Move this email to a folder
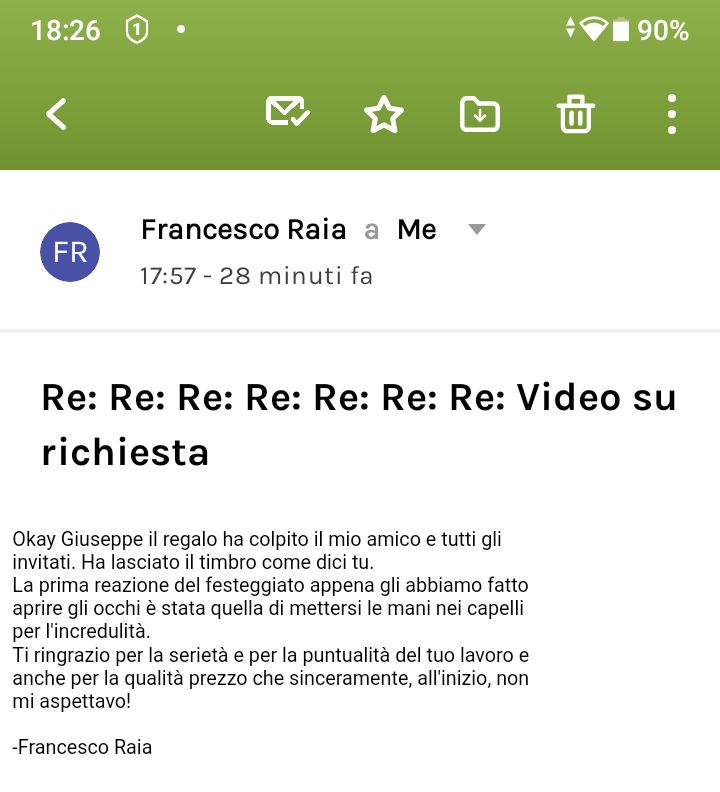The image size is (720, 792). [480, 115]
